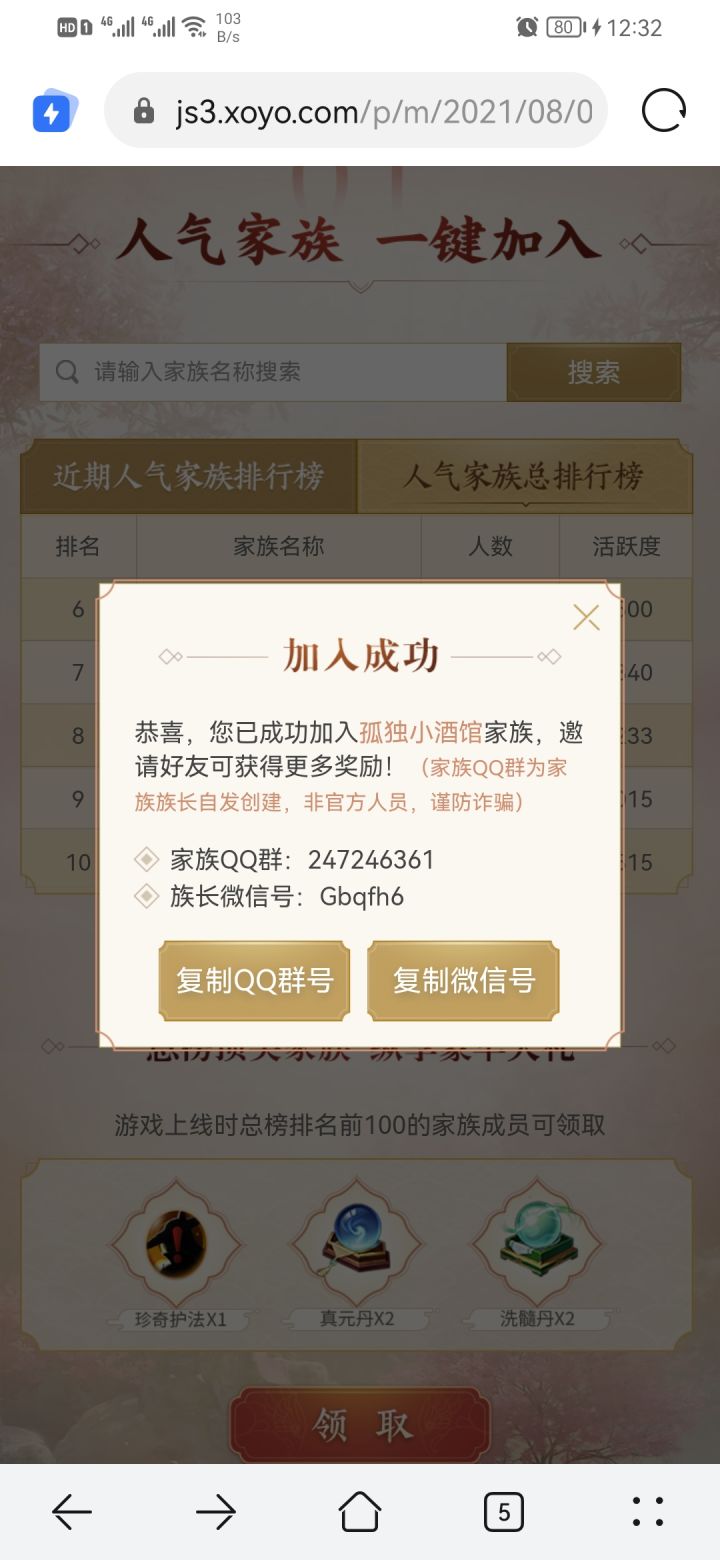Tap the magnifying glass search icon
This screenshot has width=720, height=1560.
[x=67, y=371]
